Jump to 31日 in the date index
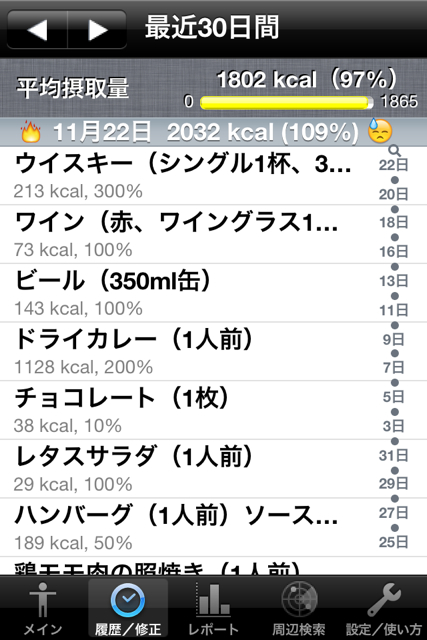 point(394,455)
